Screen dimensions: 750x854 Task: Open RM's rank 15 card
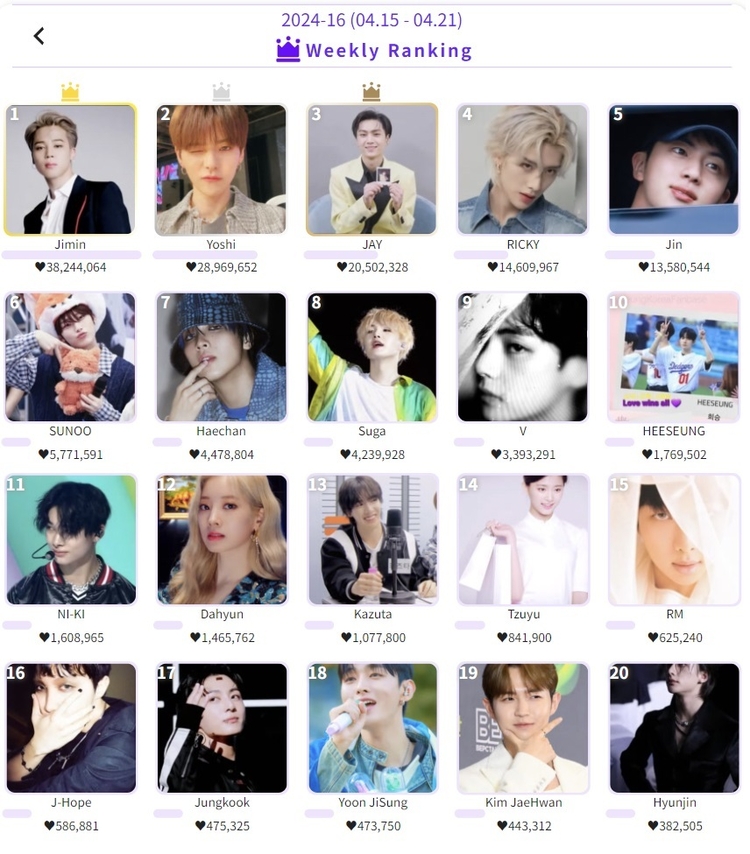pos(674,540)
